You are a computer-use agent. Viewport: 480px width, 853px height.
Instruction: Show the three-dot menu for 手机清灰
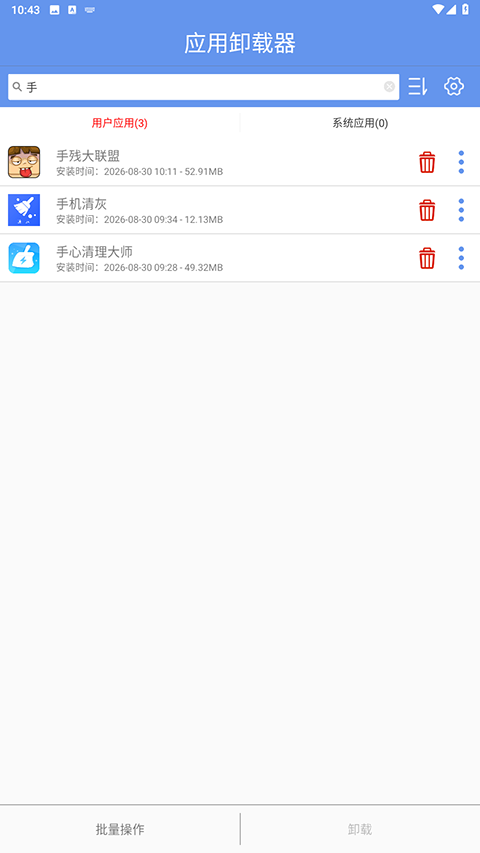[461, 210]
